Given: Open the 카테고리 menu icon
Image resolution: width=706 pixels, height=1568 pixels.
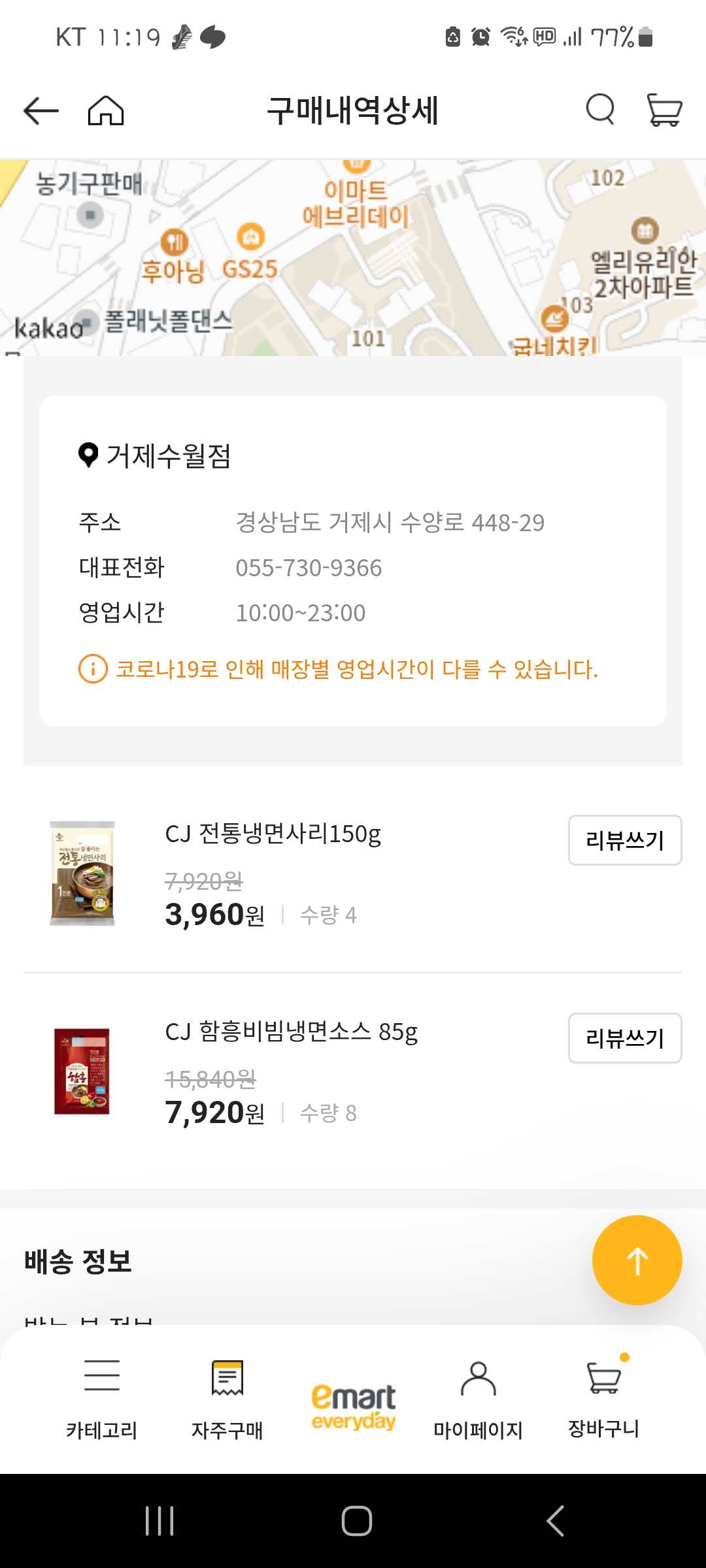Looking at the screenshot, I should click(x=102, y=1375).
